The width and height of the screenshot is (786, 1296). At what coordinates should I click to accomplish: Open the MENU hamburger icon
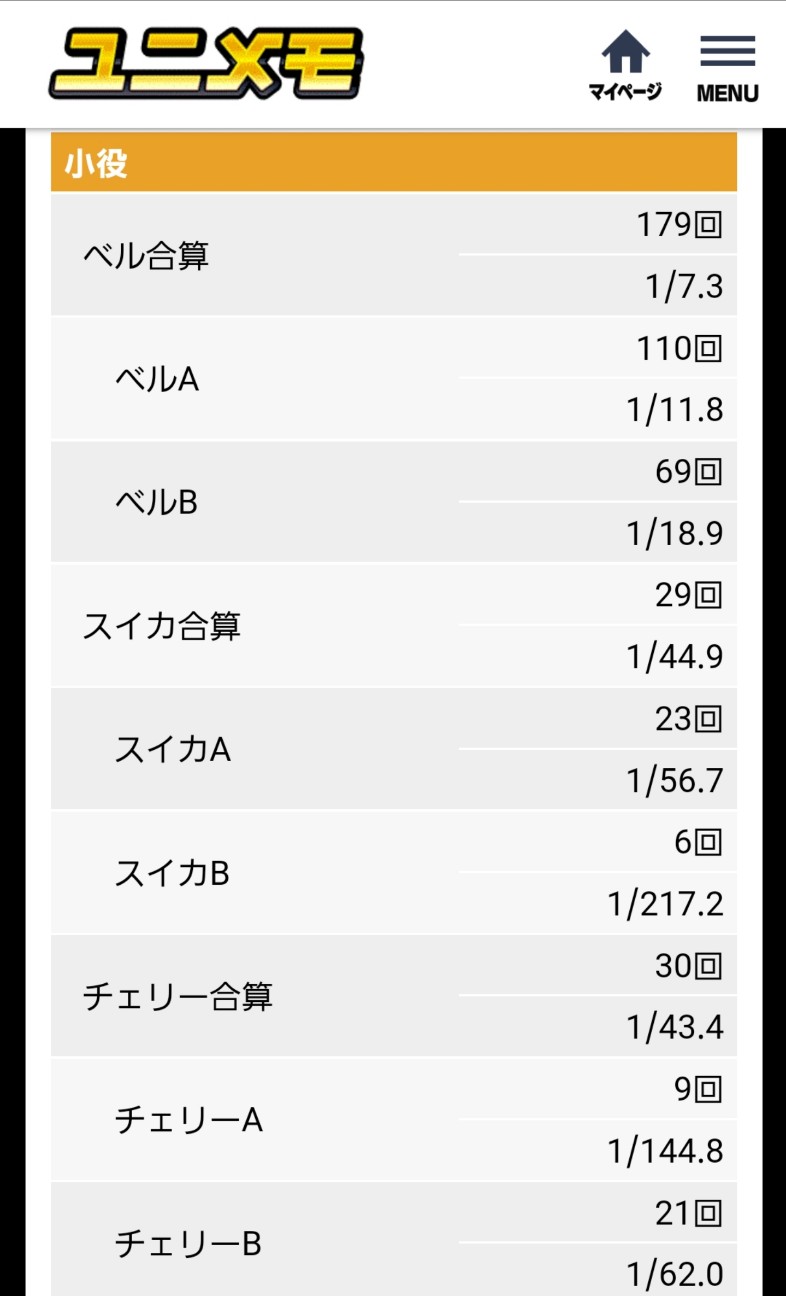pyautogui.click(x=727, y=50)
